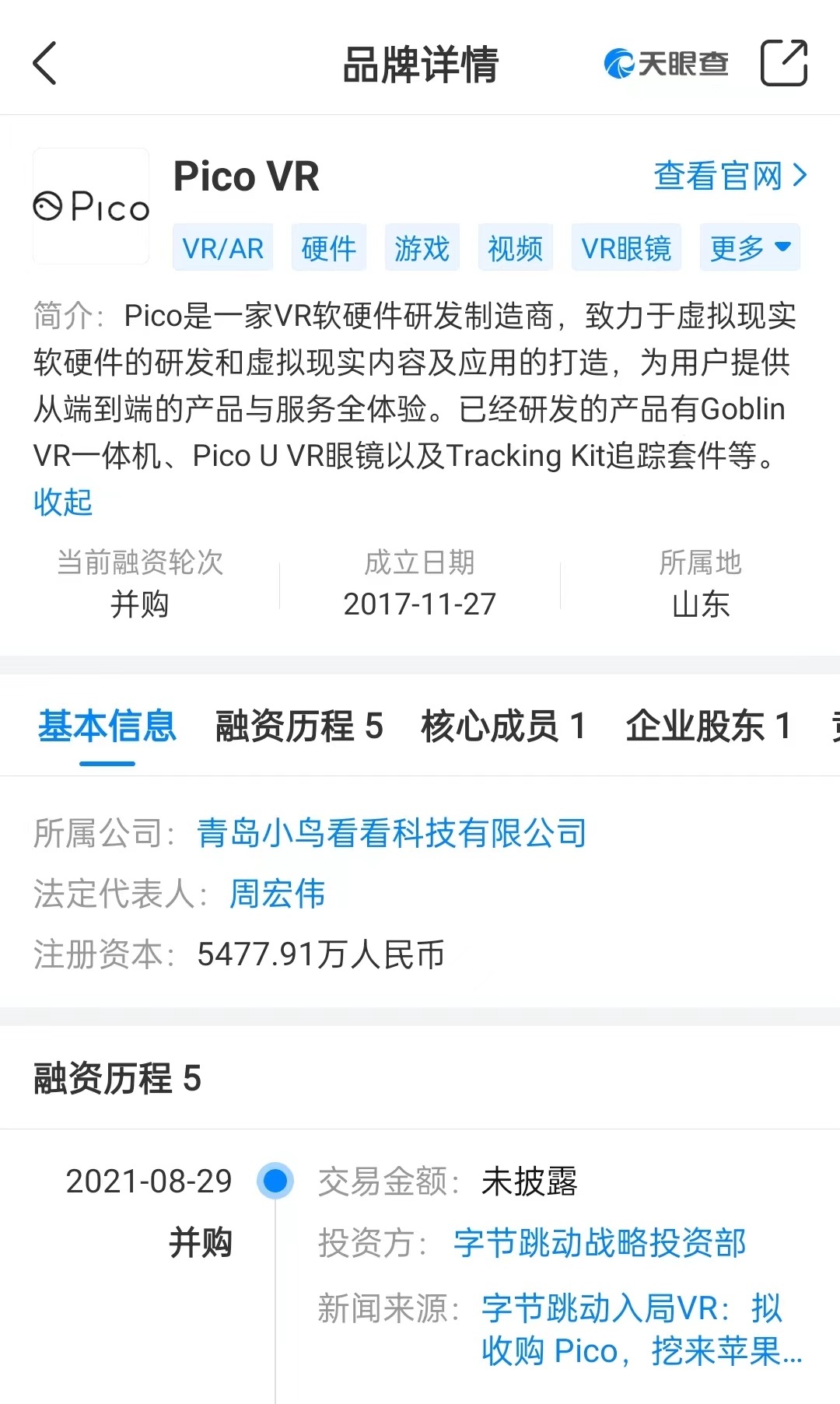Select the VR眼镜 tag chip

[626, 248]
